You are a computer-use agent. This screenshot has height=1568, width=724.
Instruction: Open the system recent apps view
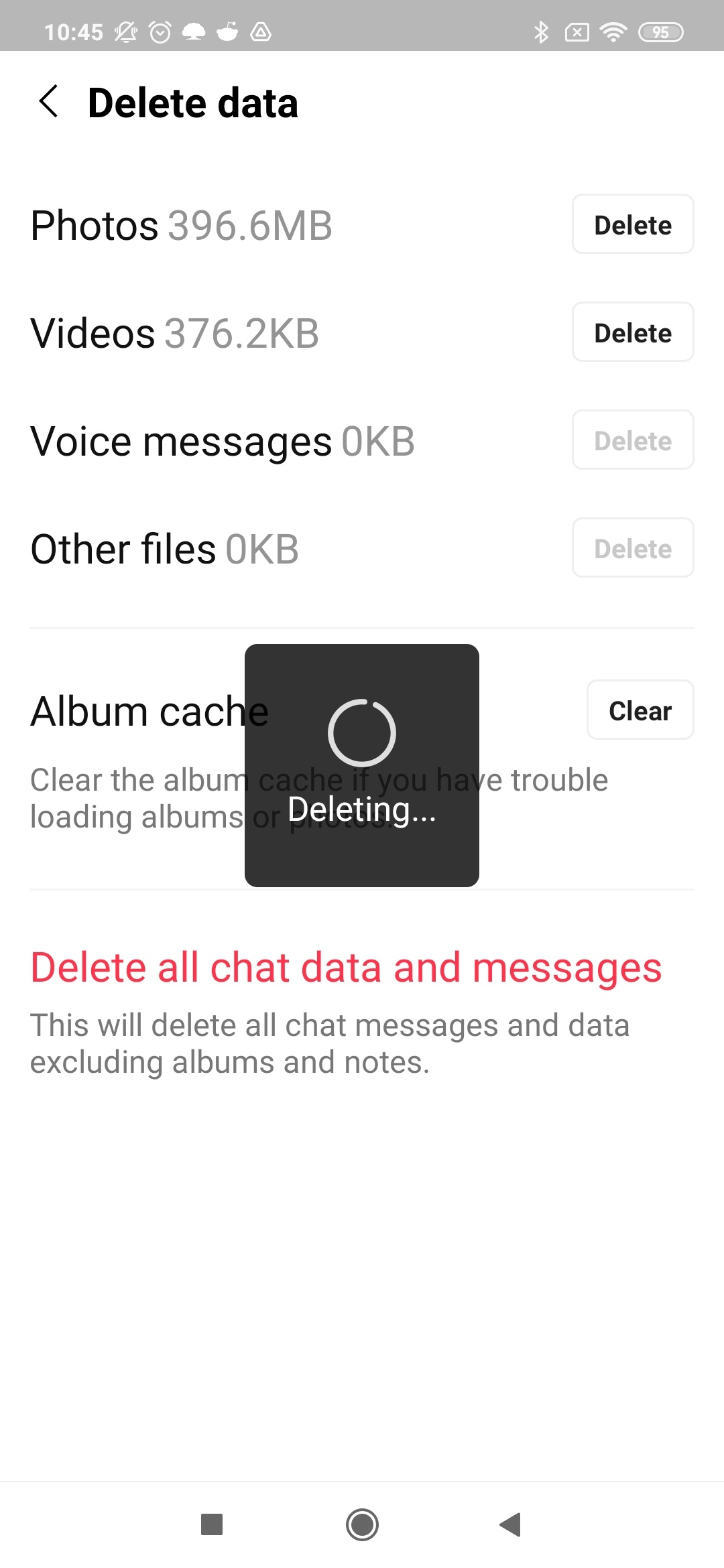tap(212, 1524)
